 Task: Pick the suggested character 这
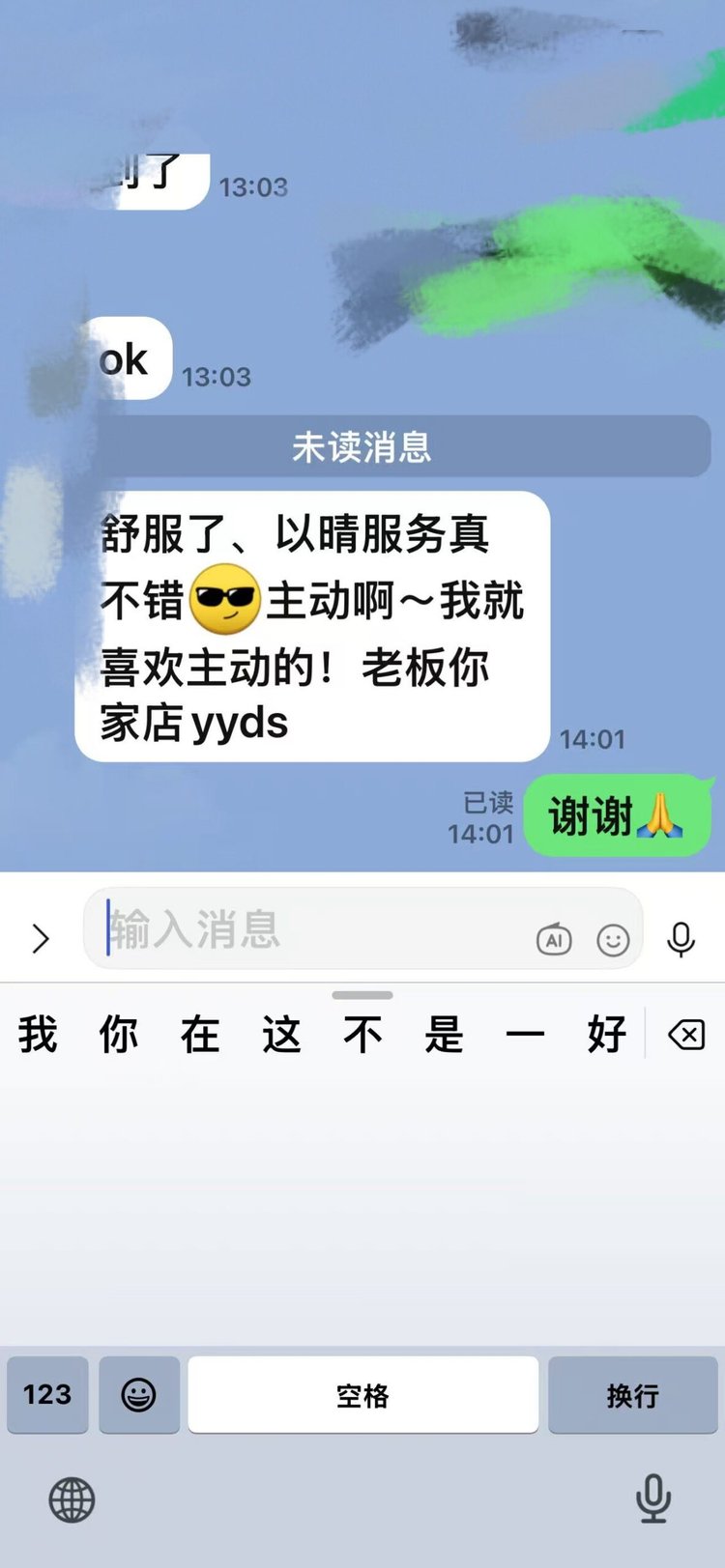pos(281,1035)
